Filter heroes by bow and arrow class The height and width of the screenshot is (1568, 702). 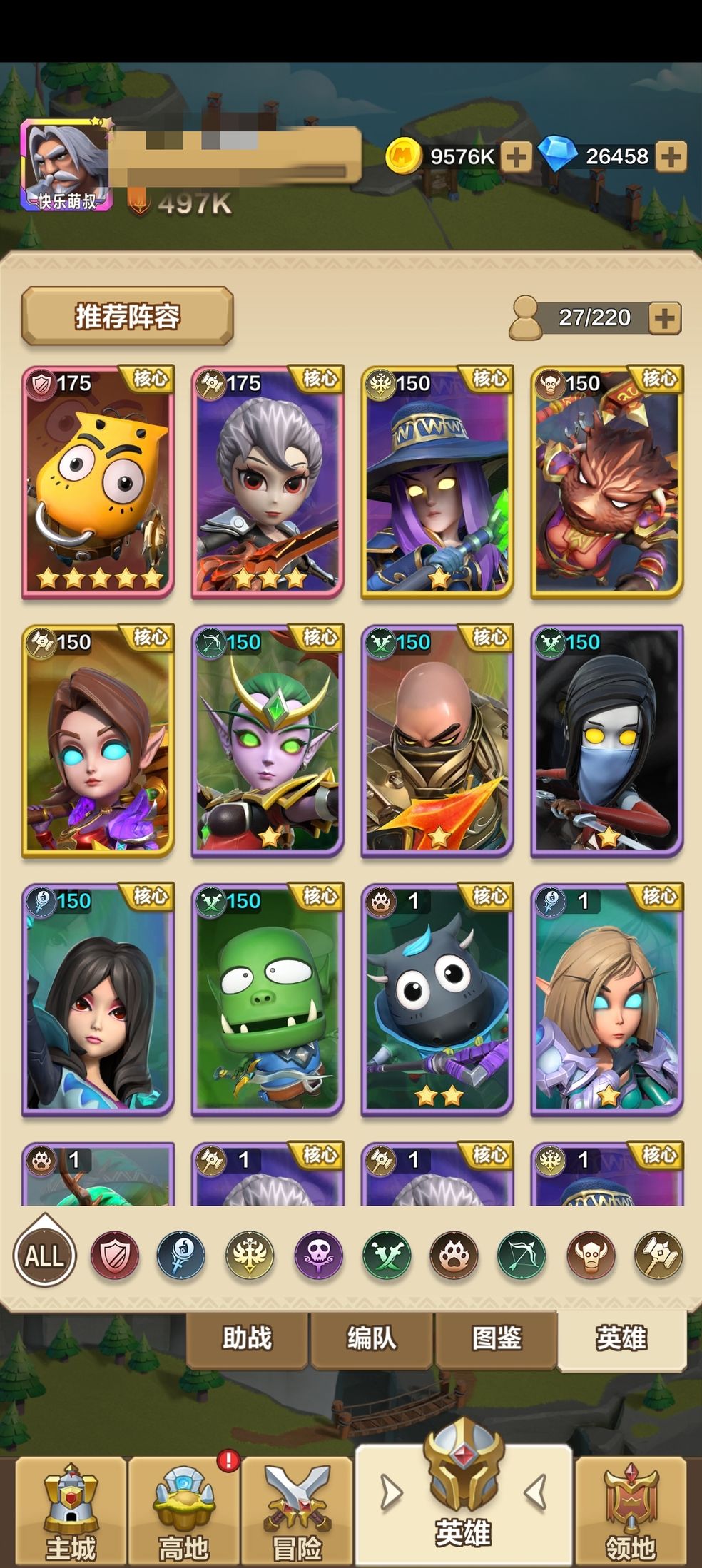522,1256
